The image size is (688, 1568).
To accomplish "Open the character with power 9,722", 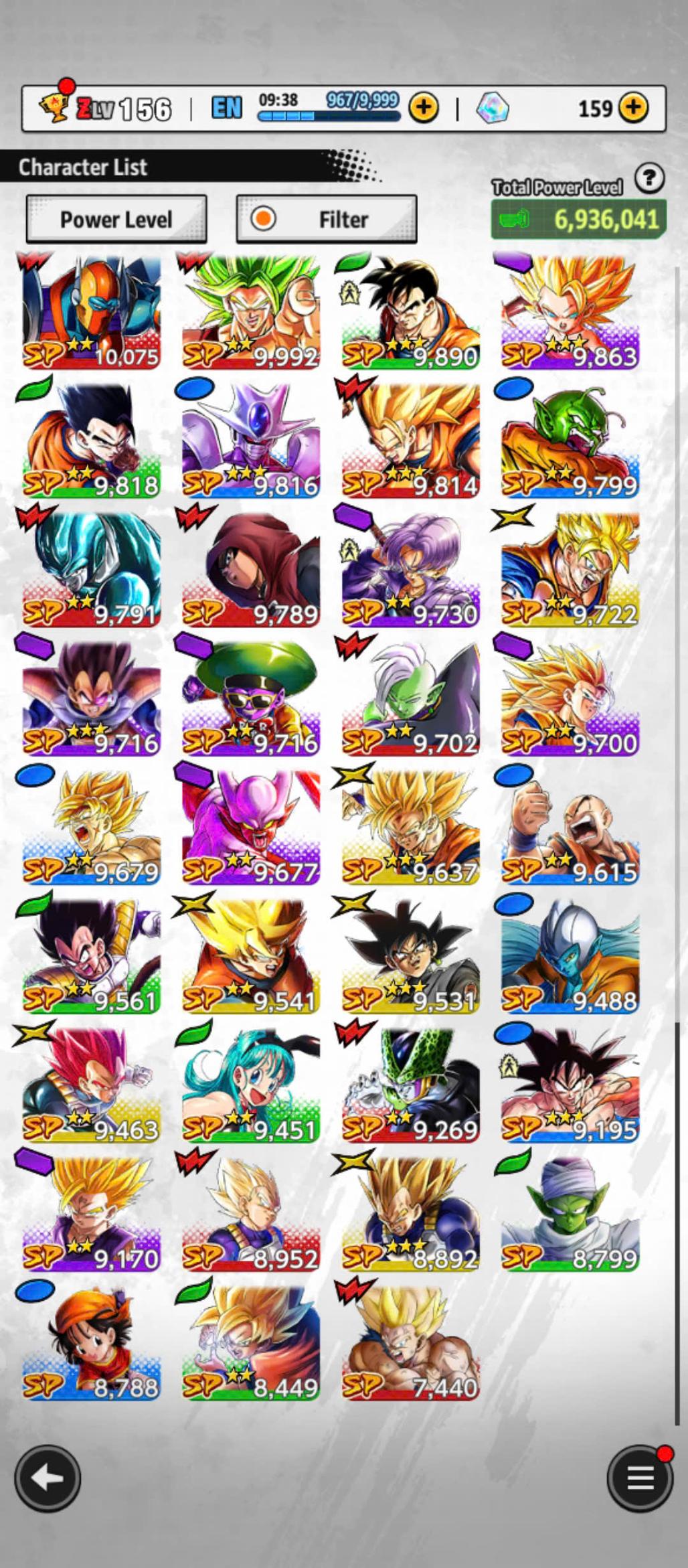I will [x=570, y=570].
